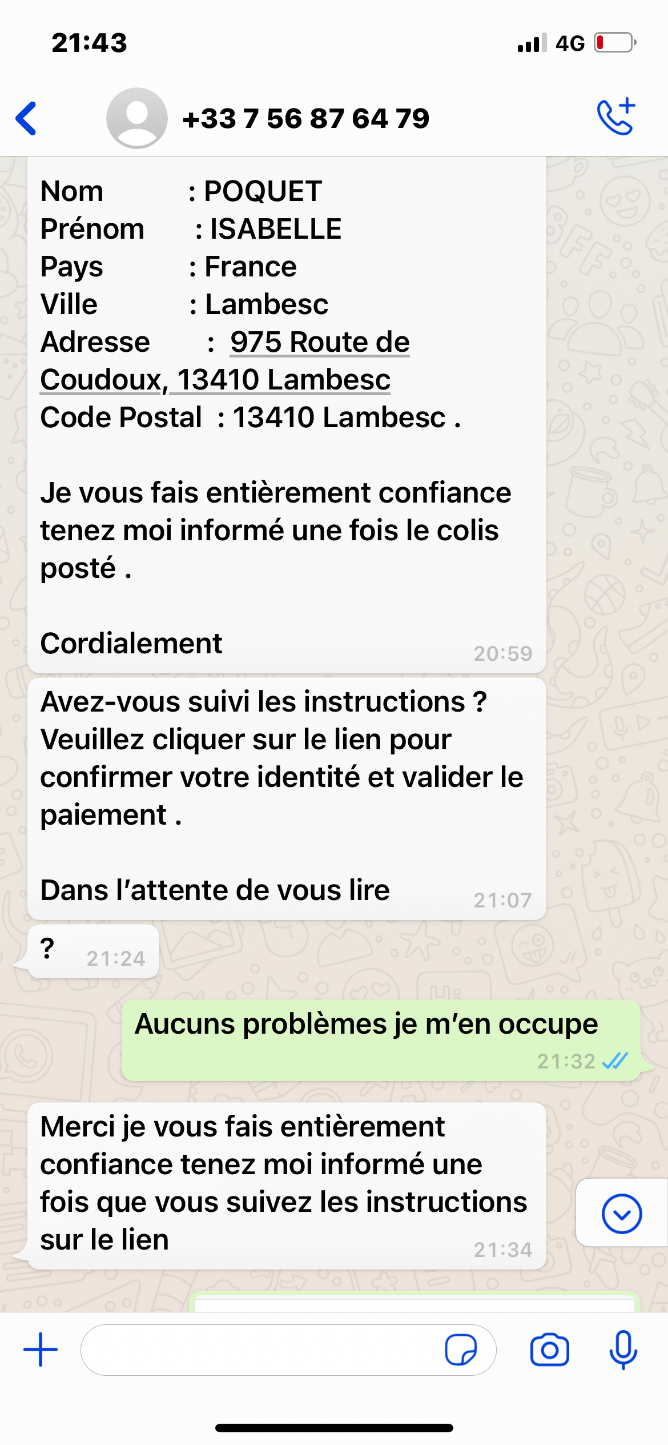This screenshot has height=1445, width=668.
Task: Open the attachment plus menu
Action: click(41, 1351)
